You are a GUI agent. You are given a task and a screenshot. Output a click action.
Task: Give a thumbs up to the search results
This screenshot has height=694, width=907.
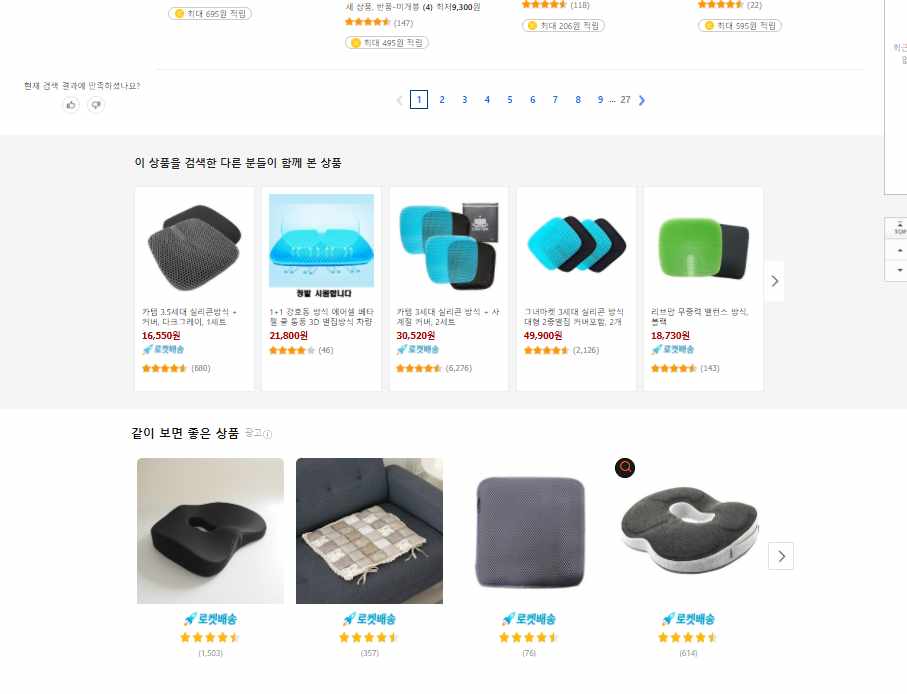click(x=70, y=104)
